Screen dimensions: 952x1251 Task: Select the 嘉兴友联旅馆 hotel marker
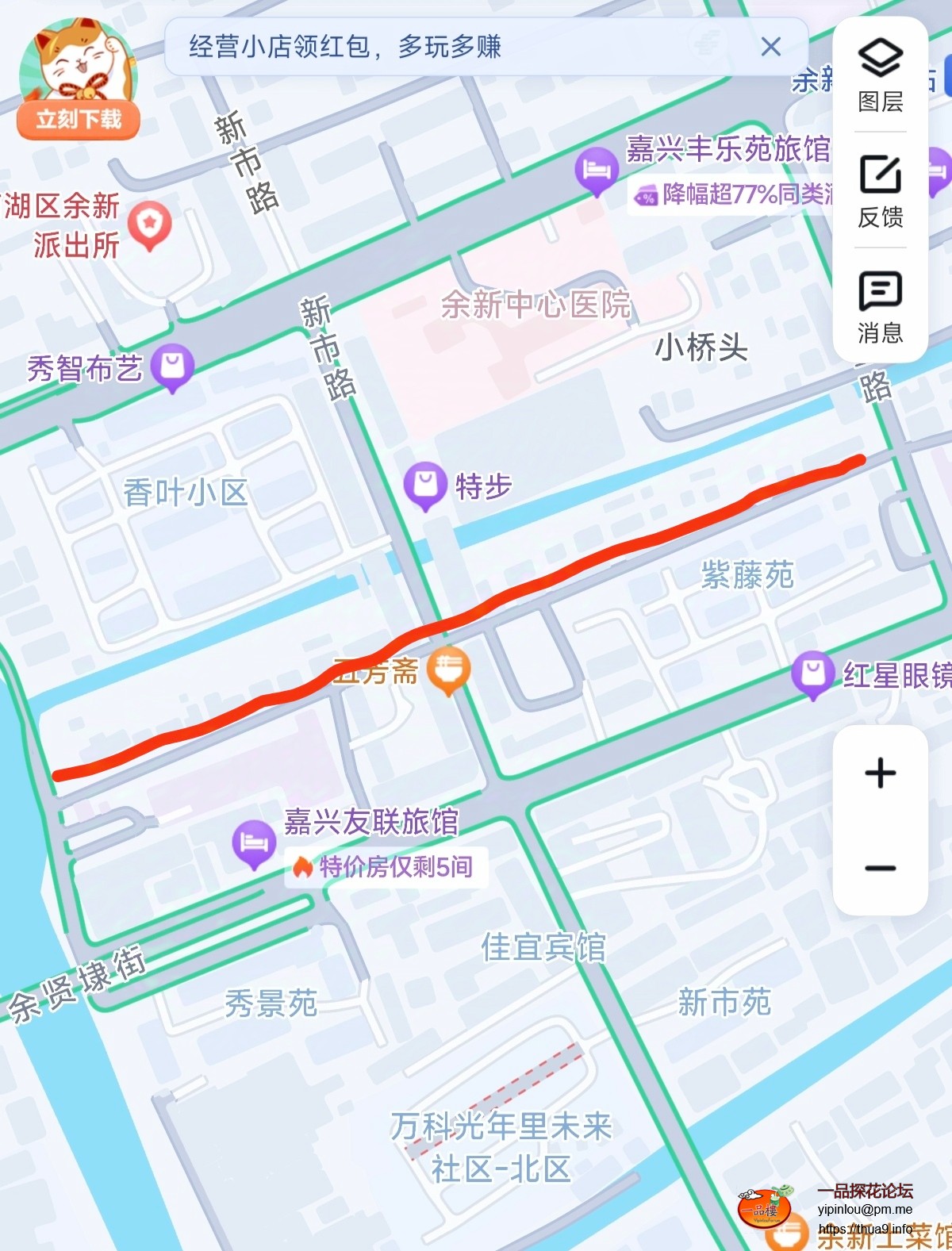click(x=254, y=842)
